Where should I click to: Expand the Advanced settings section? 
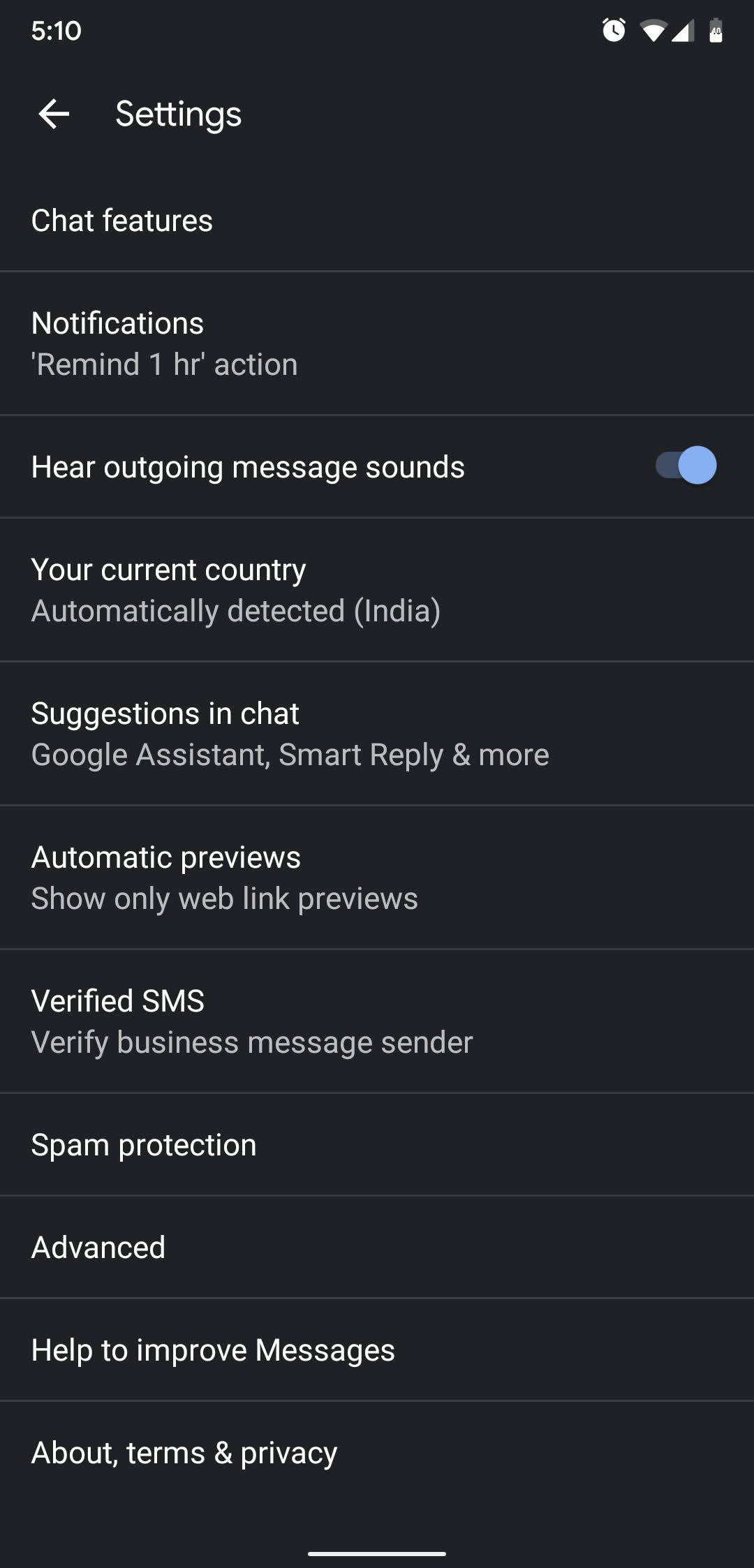pos(98,1247)
